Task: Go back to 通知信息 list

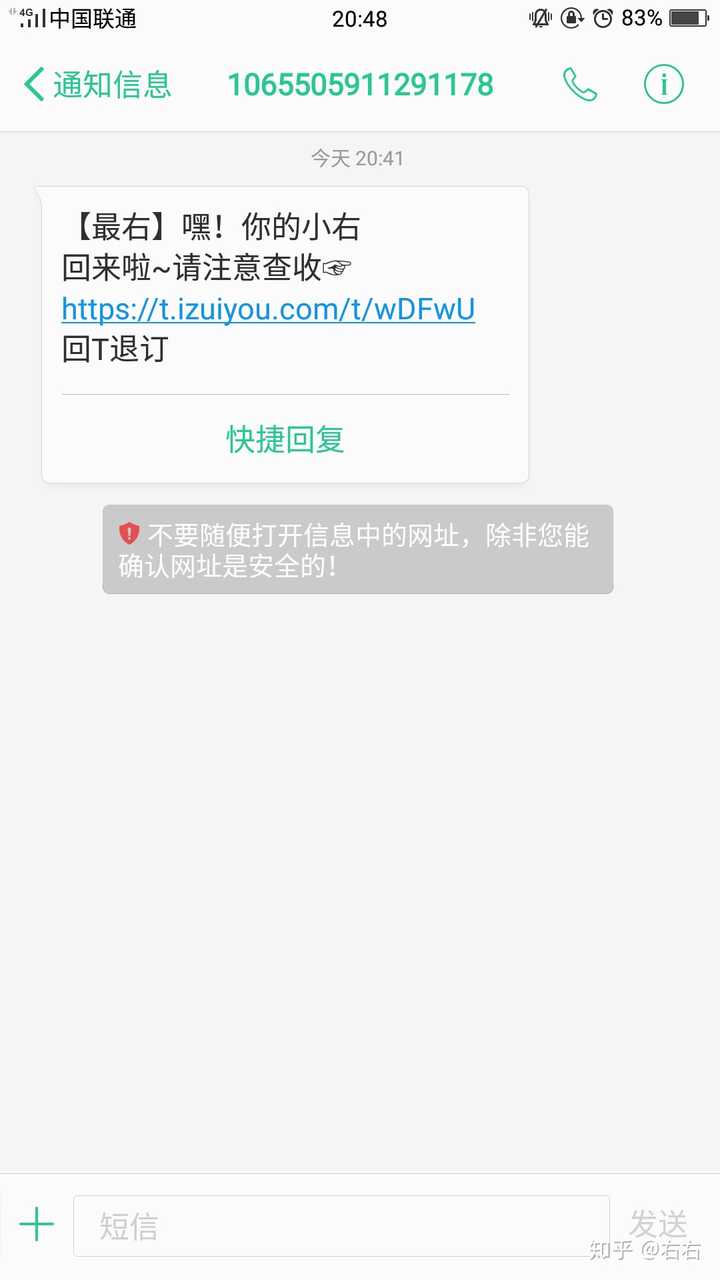Action: point(95,85)
